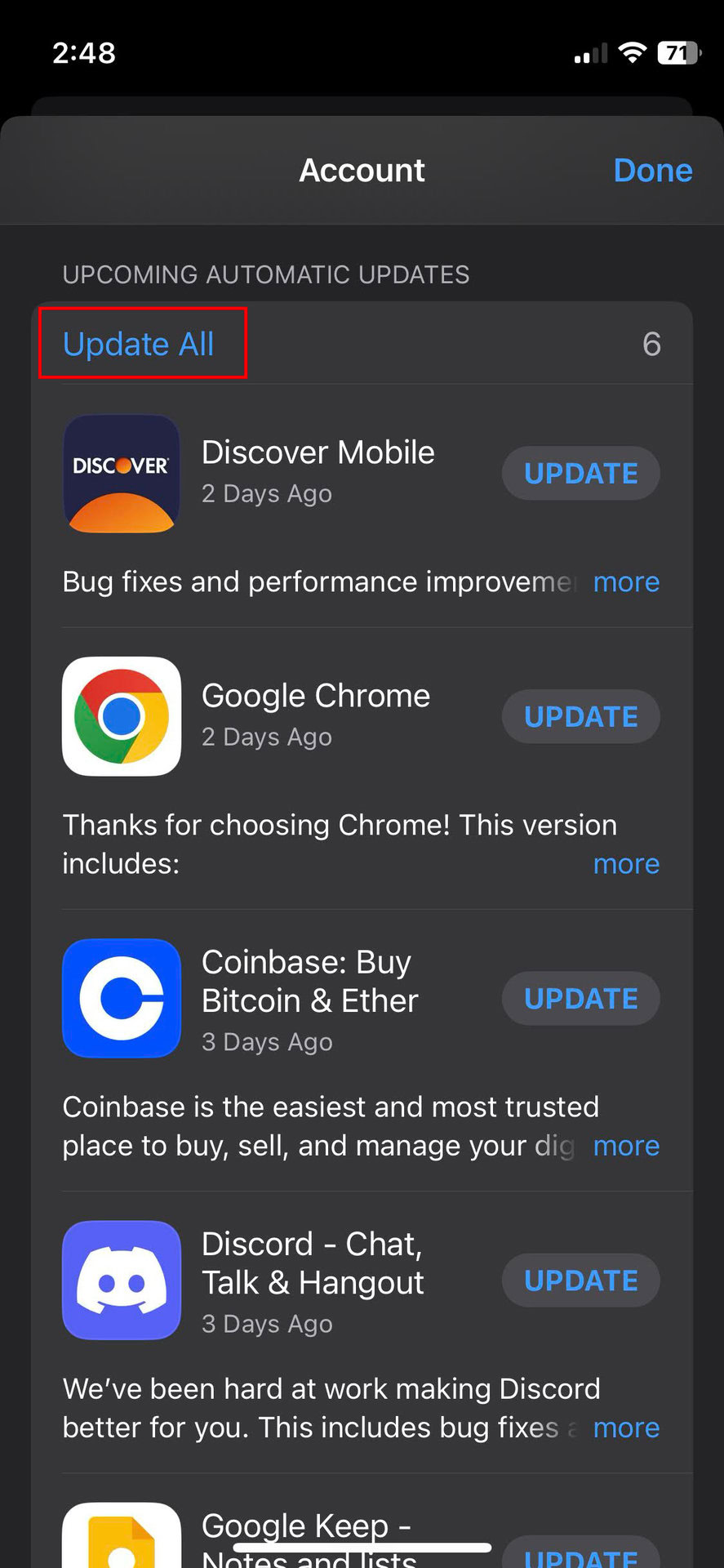The height and width of the screenshot is (1568, 724).
Task: Update Discord - Chat, Talk & Hangout
Action: pos(580,1281)
